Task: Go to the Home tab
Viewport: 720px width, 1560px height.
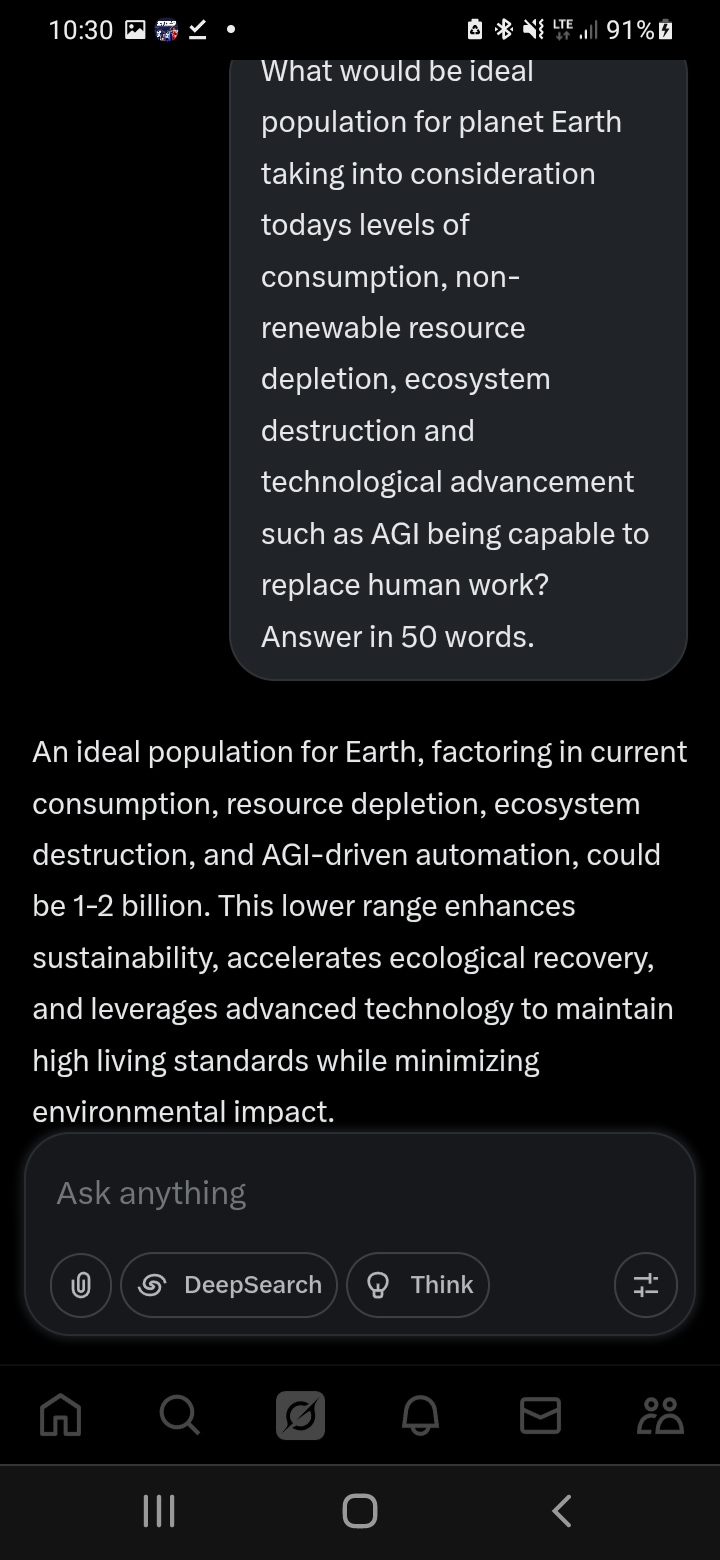Action: coord(60,1415)
